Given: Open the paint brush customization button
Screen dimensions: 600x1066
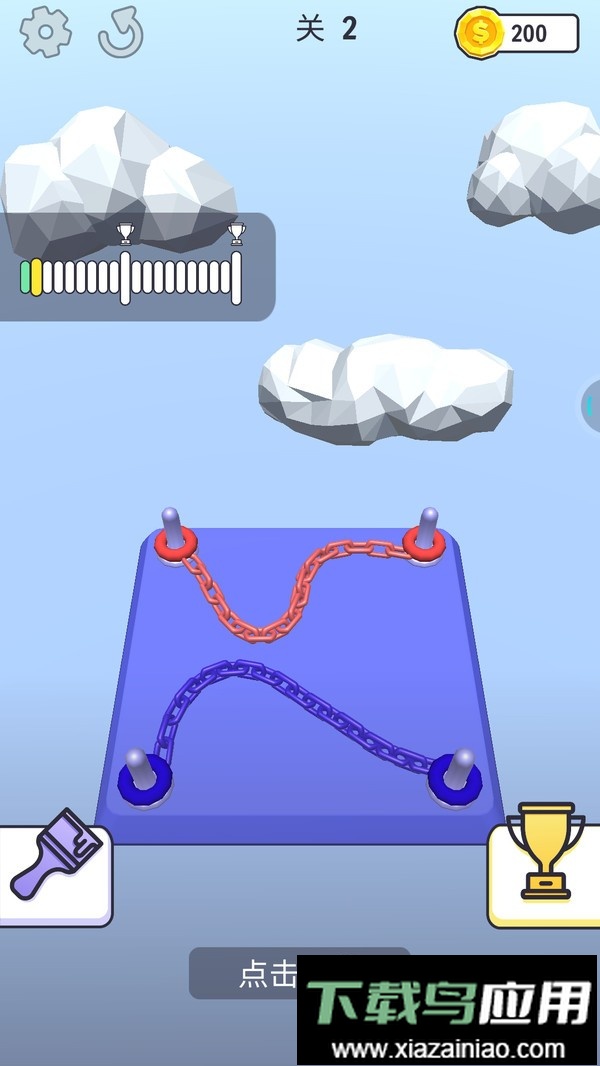Looking at the screenshot, I should (53, 874).
